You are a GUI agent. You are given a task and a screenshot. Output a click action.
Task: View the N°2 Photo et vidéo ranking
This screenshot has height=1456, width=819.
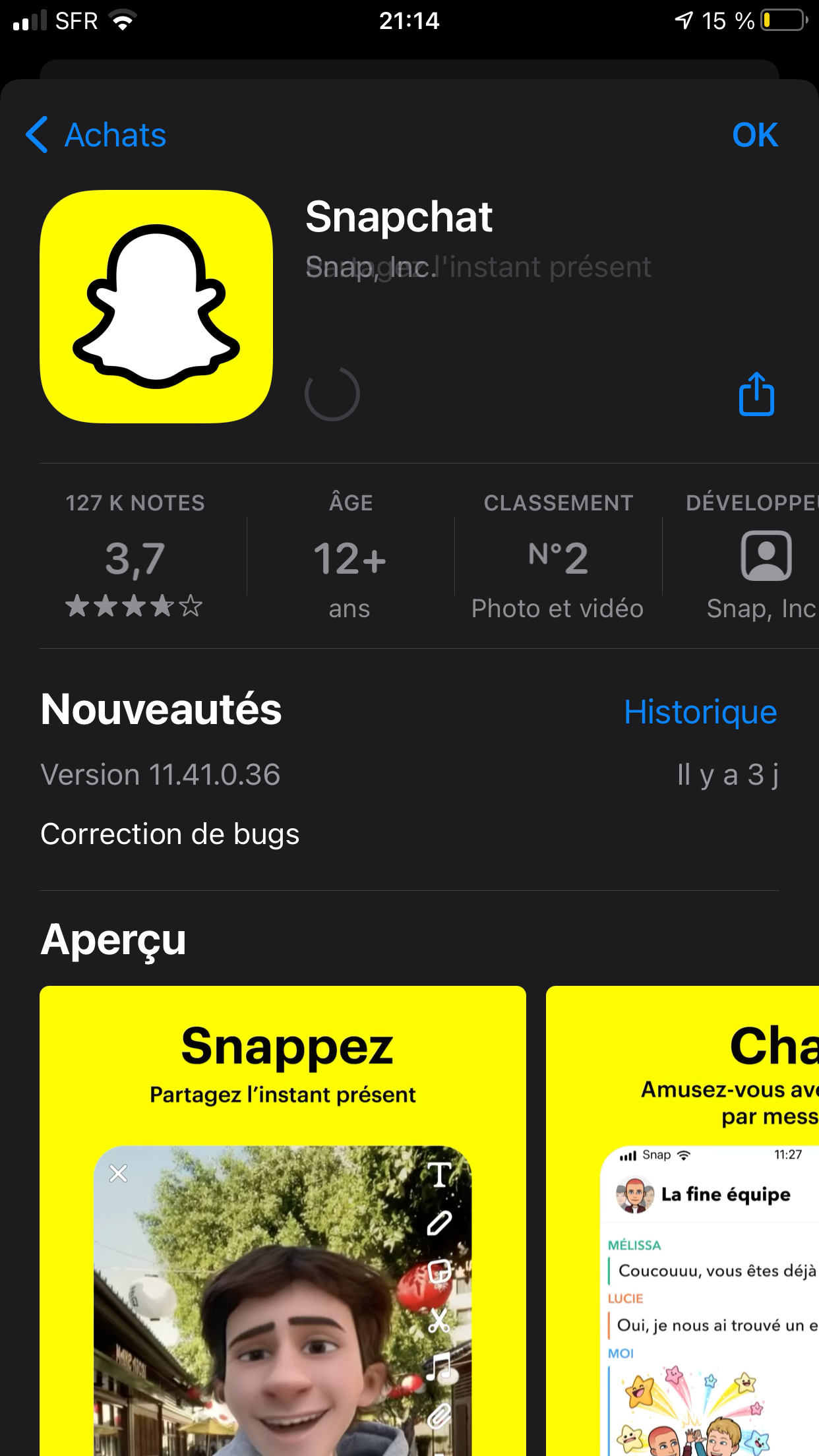(x=558, y=557)
